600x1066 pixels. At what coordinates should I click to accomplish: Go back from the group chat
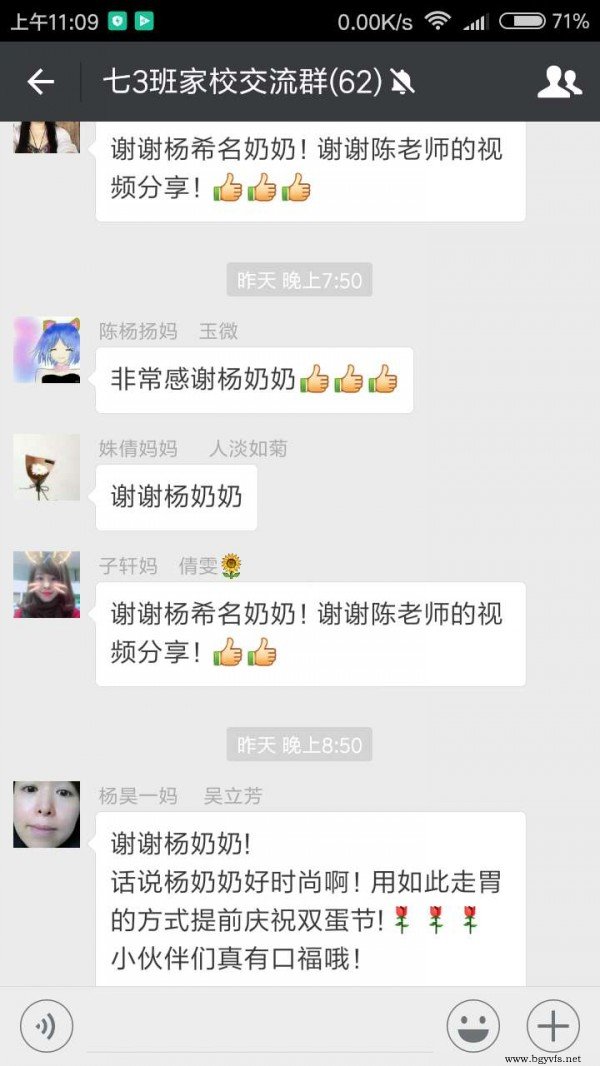pyautogui.click(x=40, y=82)
